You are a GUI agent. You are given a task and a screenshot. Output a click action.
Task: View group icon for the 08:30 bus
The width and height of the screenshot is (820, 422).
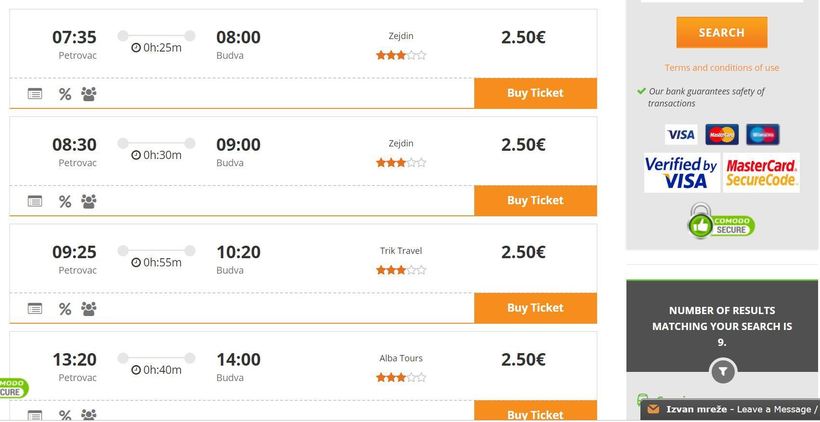pos(89,201)
